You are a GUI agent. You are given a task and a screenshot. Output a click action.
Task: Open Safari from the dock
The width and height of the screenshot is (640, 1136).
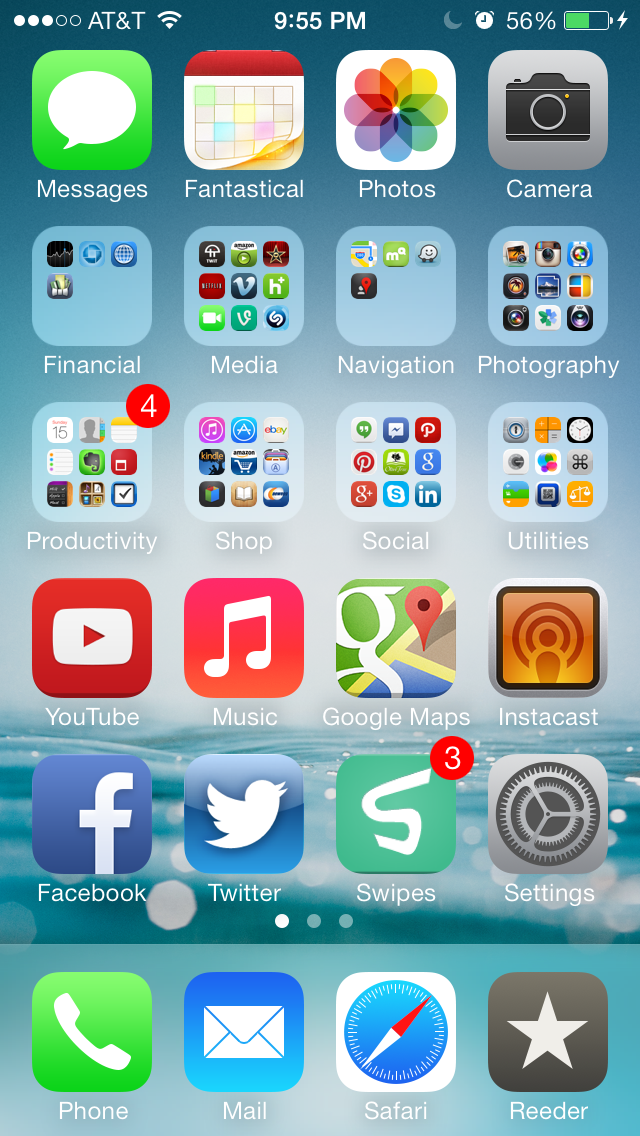[396, 1032]
